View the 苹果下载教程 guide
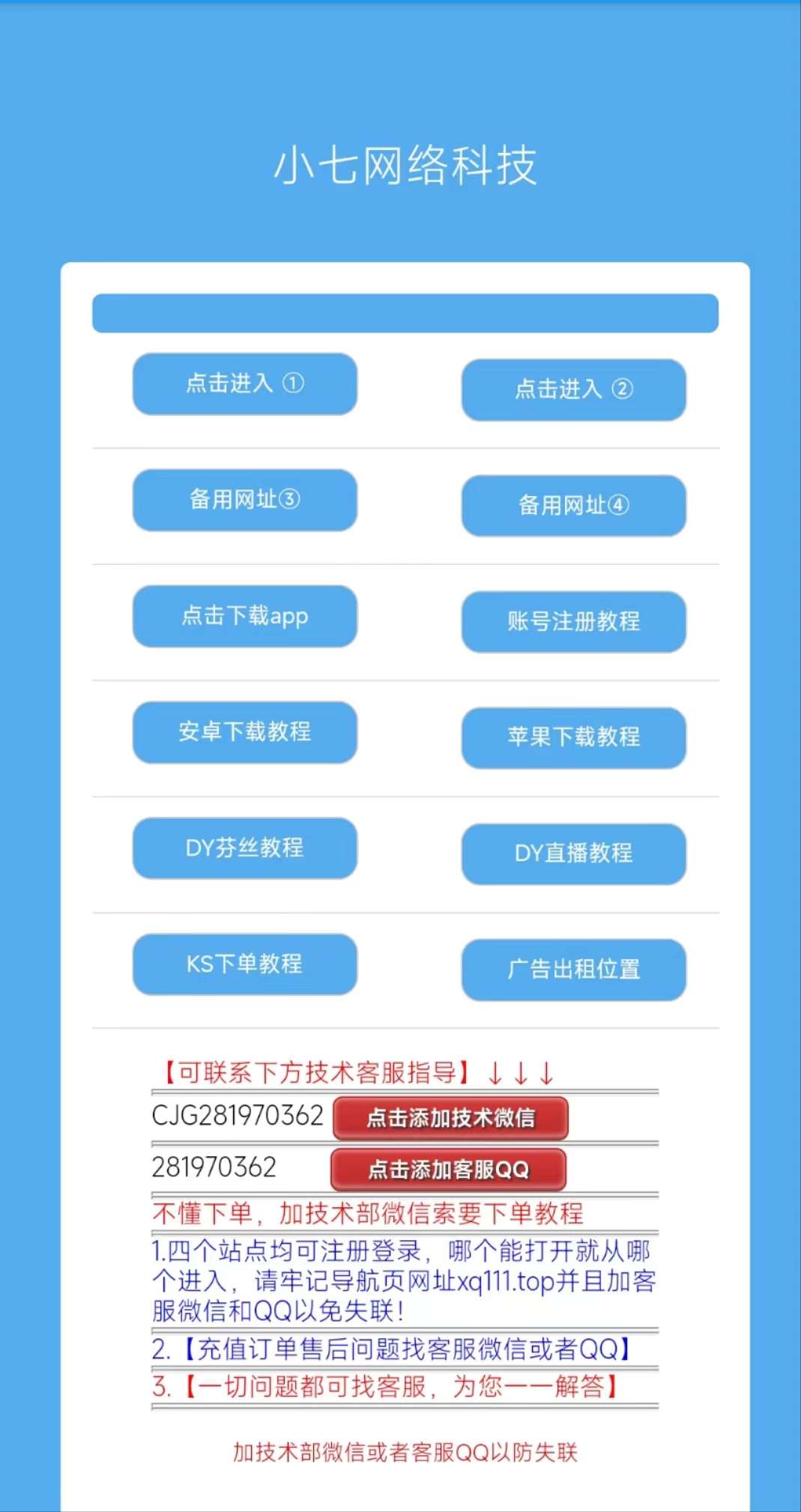Image resolution: width=801 pixels, height=1512 pixels. click(x=574, y=738)
